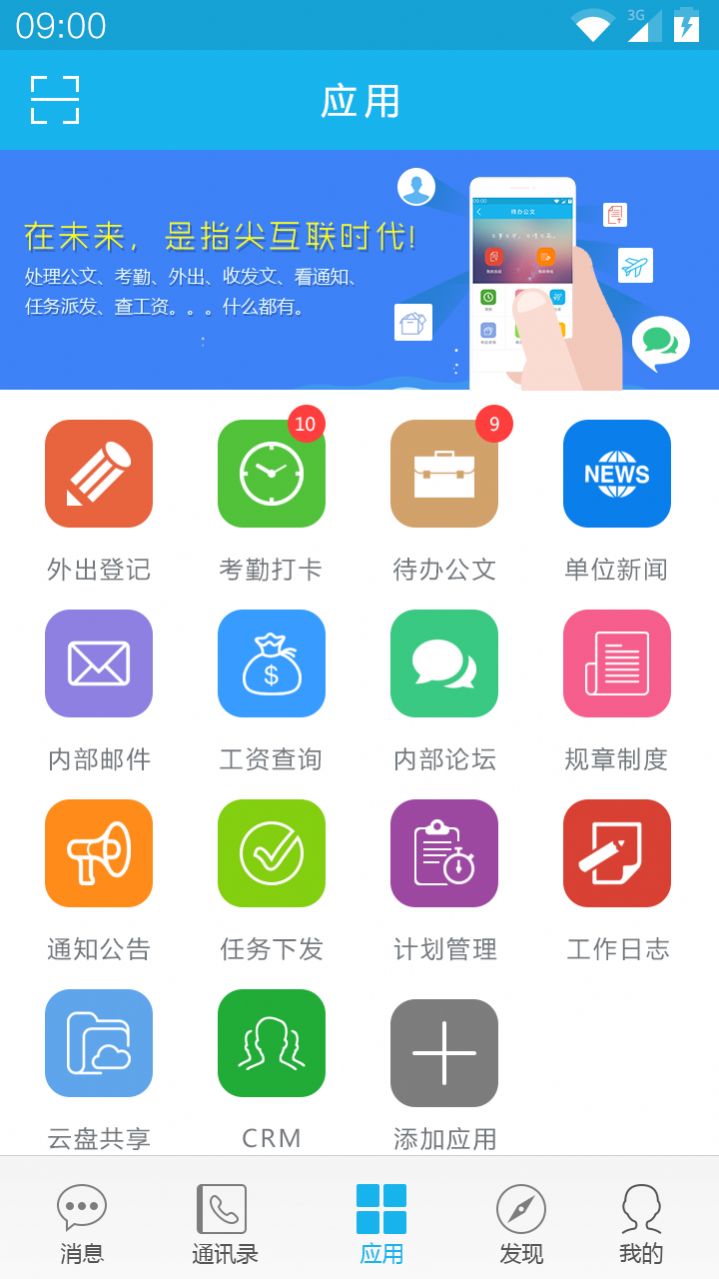Open 任务下发 task dispatch

click(271, 854)
